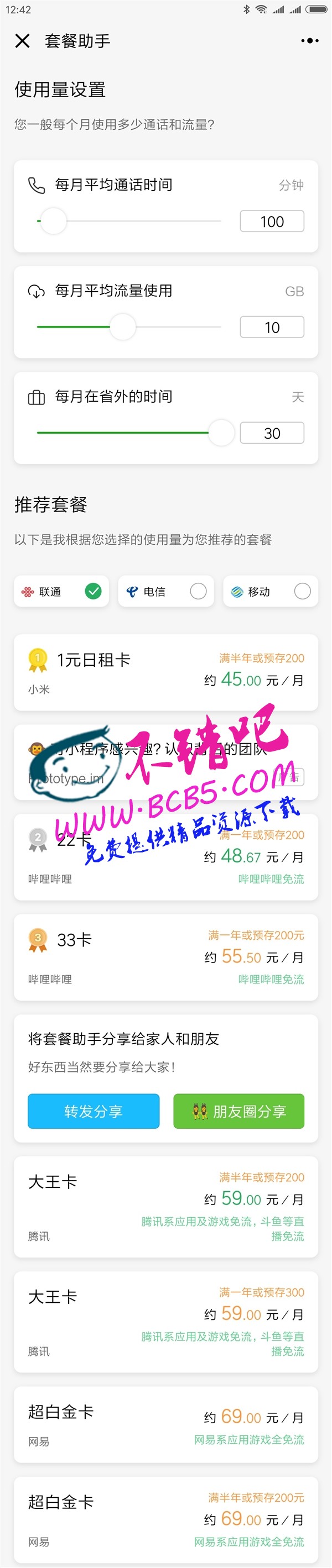Open the 大王卡 满一年或预存300 plan
This screenshot has height=1568, width=332.
coord(165,1321)
